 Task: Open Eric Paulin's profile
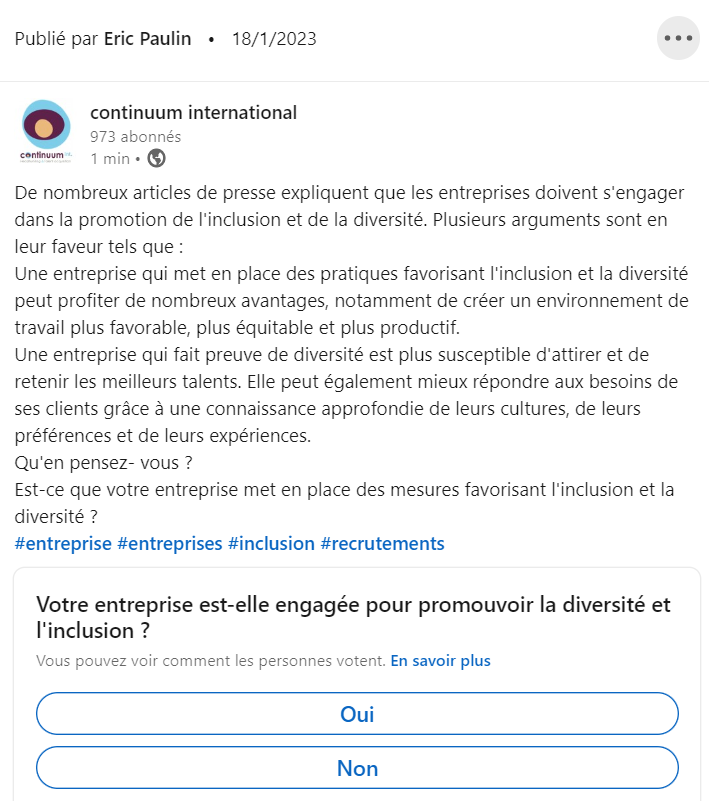147,39
